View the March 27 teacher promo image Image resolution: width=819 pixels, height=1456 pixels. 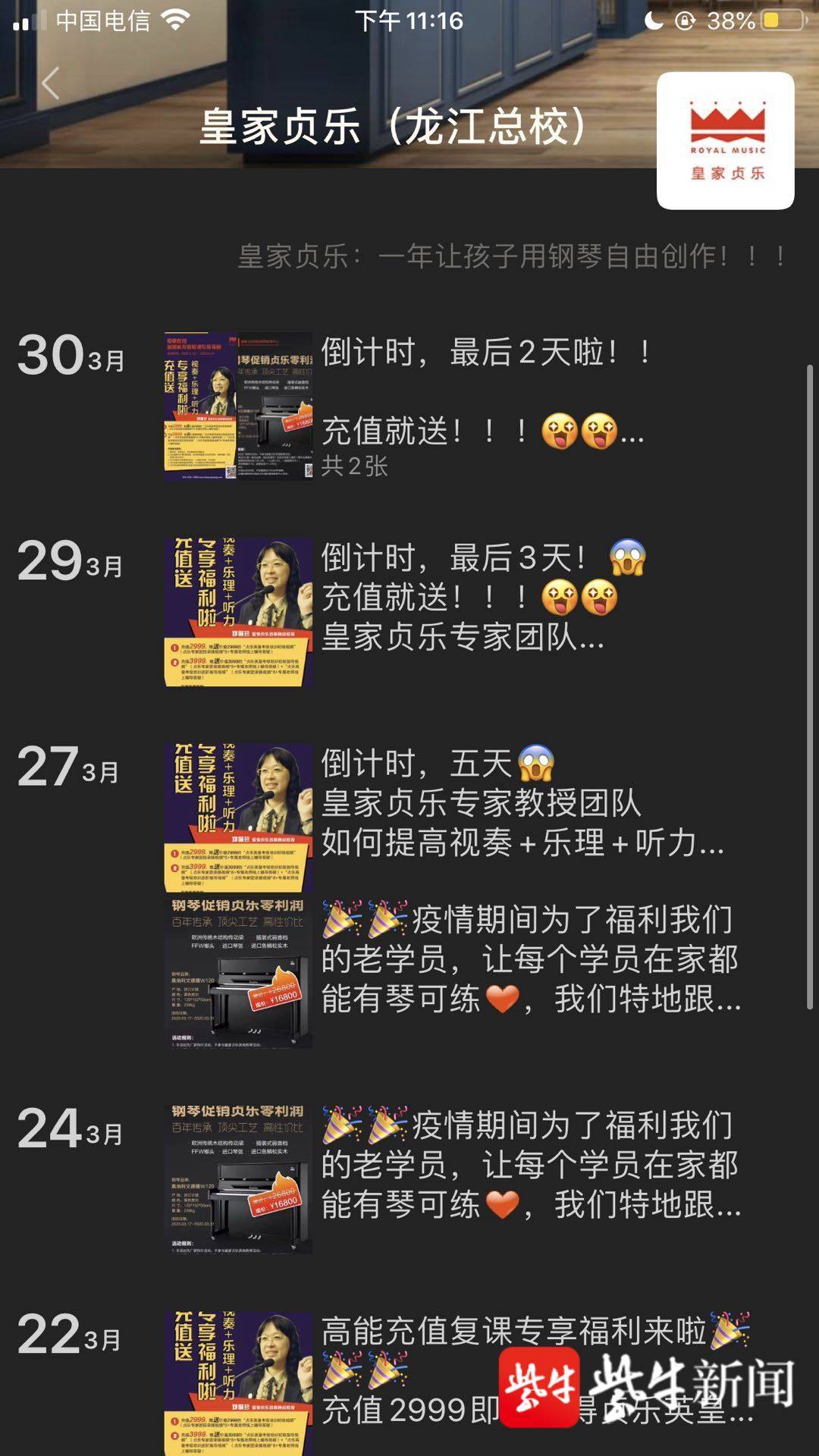pyautogui.click(x=238, y=817)
